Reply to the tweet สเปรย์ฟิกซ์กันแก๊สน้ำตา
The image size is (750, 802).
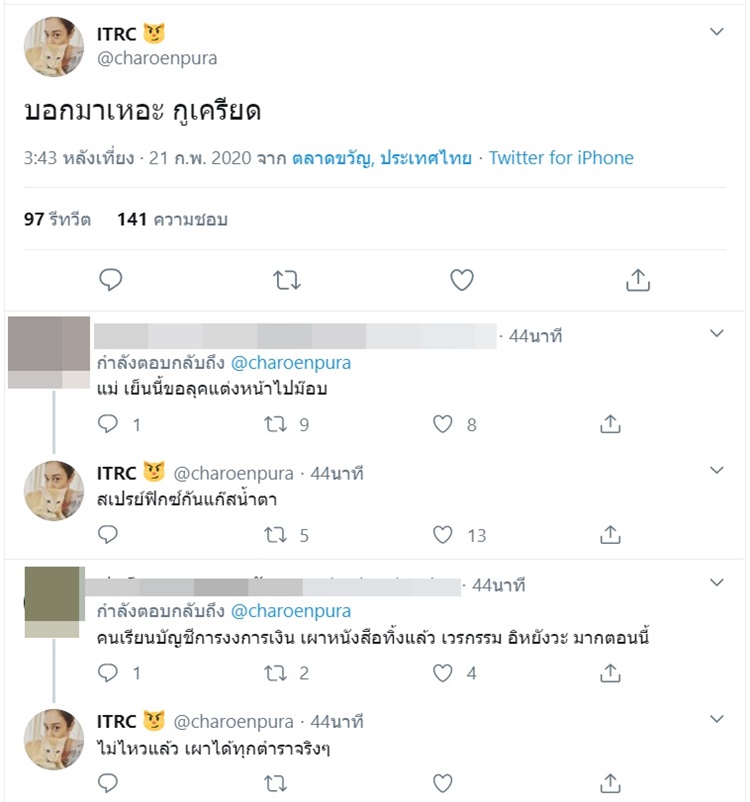[109, 535]
